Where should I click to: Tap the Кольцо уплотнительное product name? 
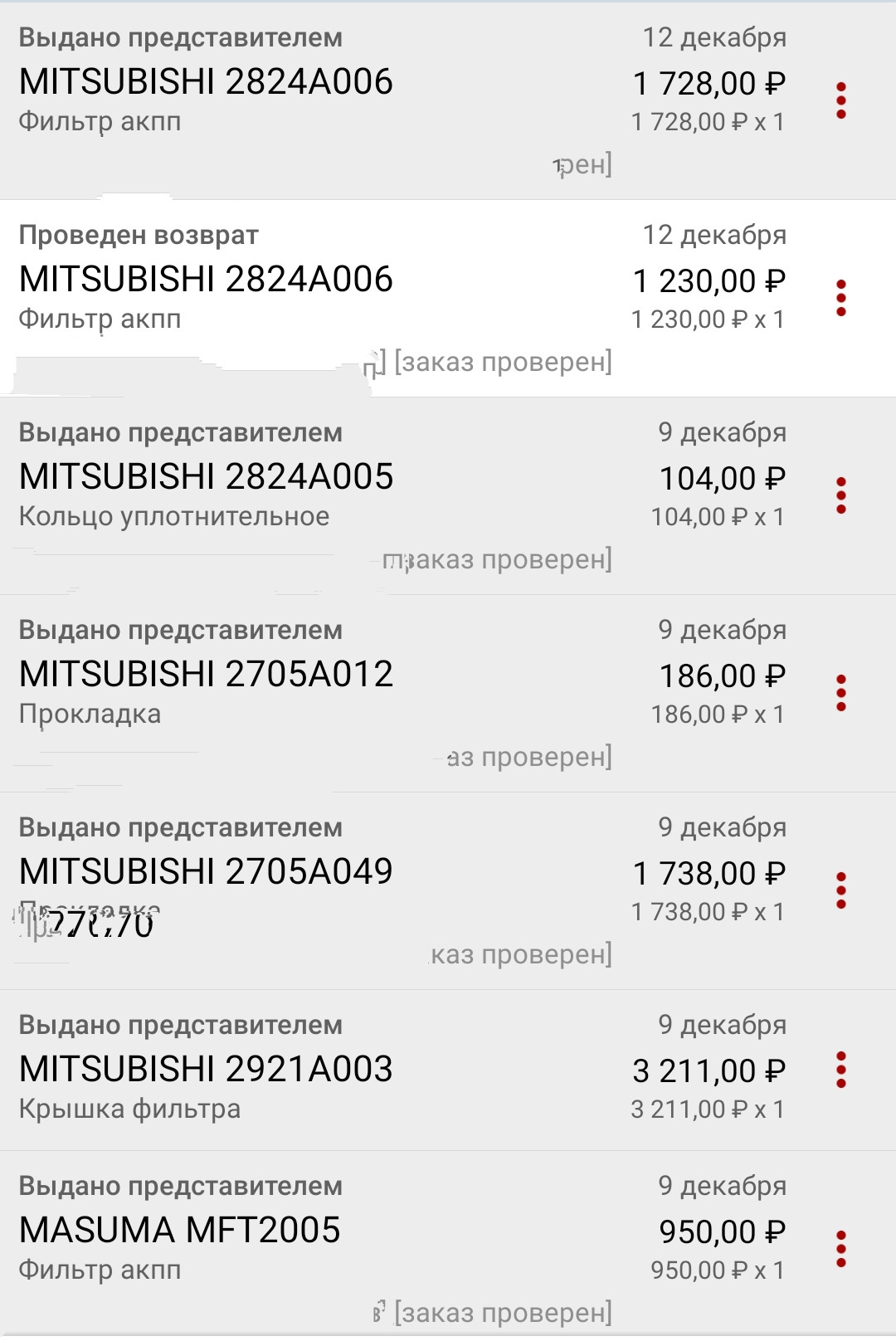(174, 516)
